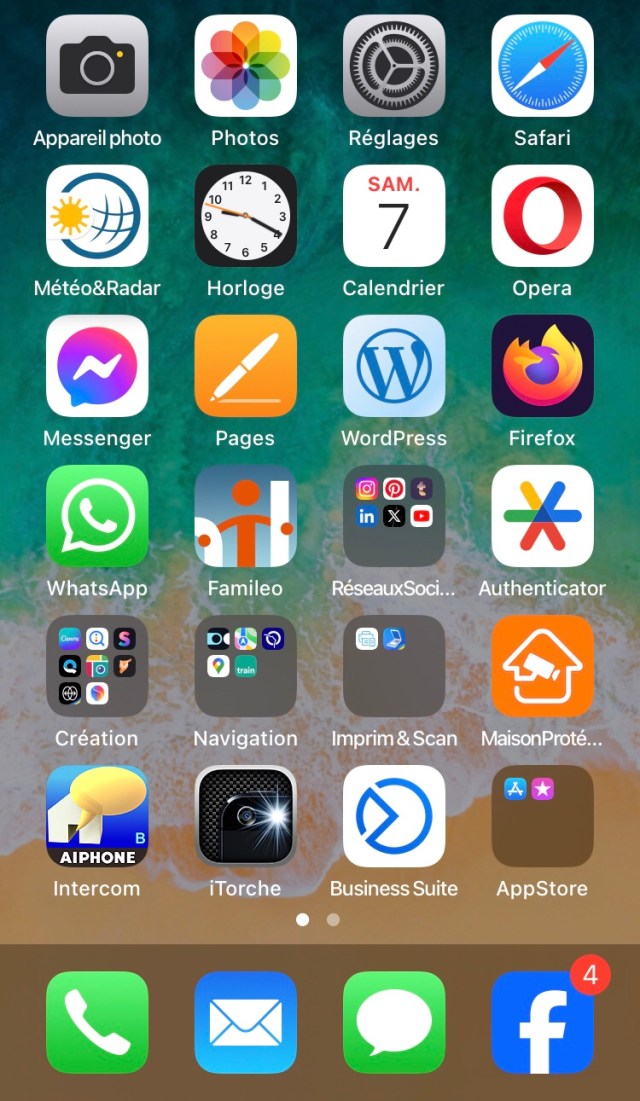This screenshot has height=1101, width=640.
Task: Expand the Navigation folder
Action: click(245, 666)
